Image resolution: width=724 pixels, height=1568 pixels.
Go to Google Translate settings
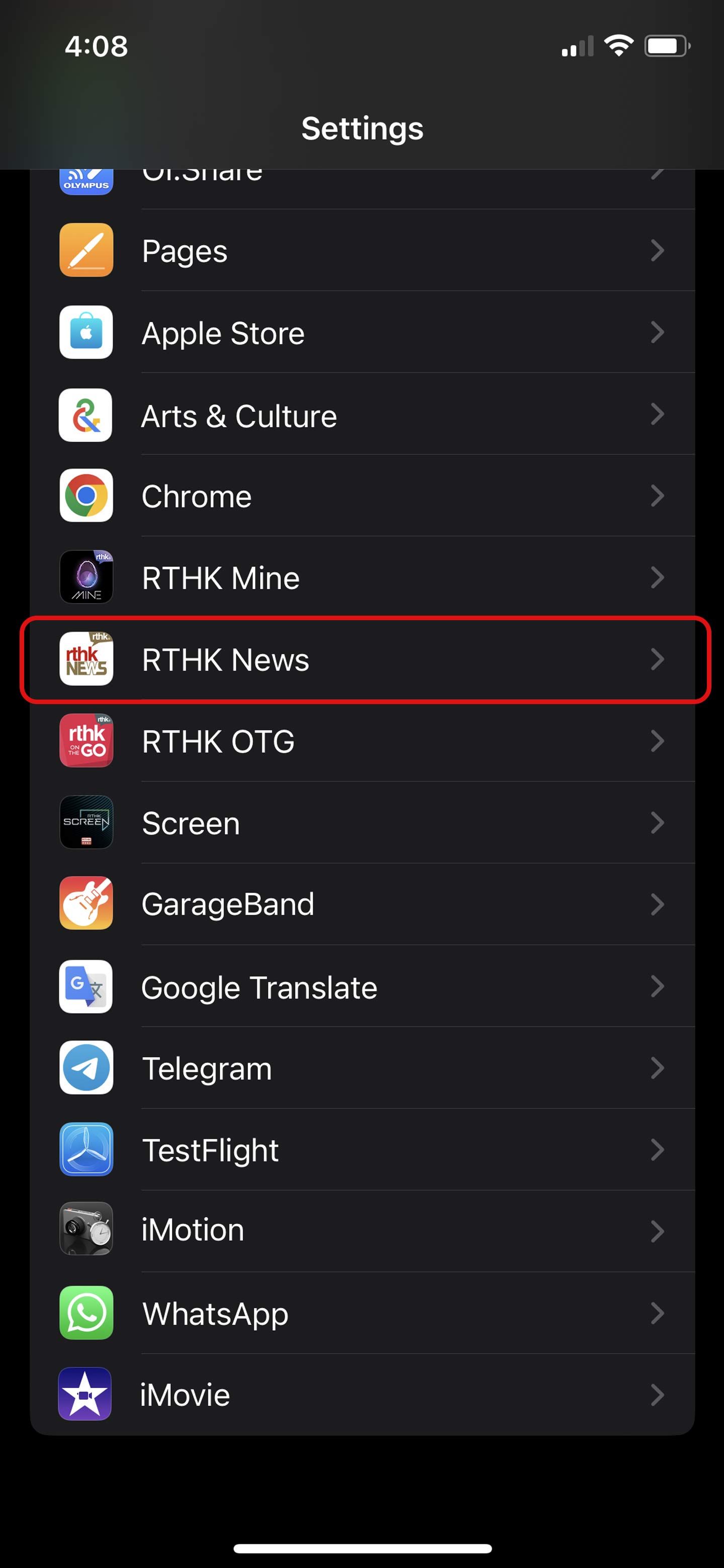point(361,986)
